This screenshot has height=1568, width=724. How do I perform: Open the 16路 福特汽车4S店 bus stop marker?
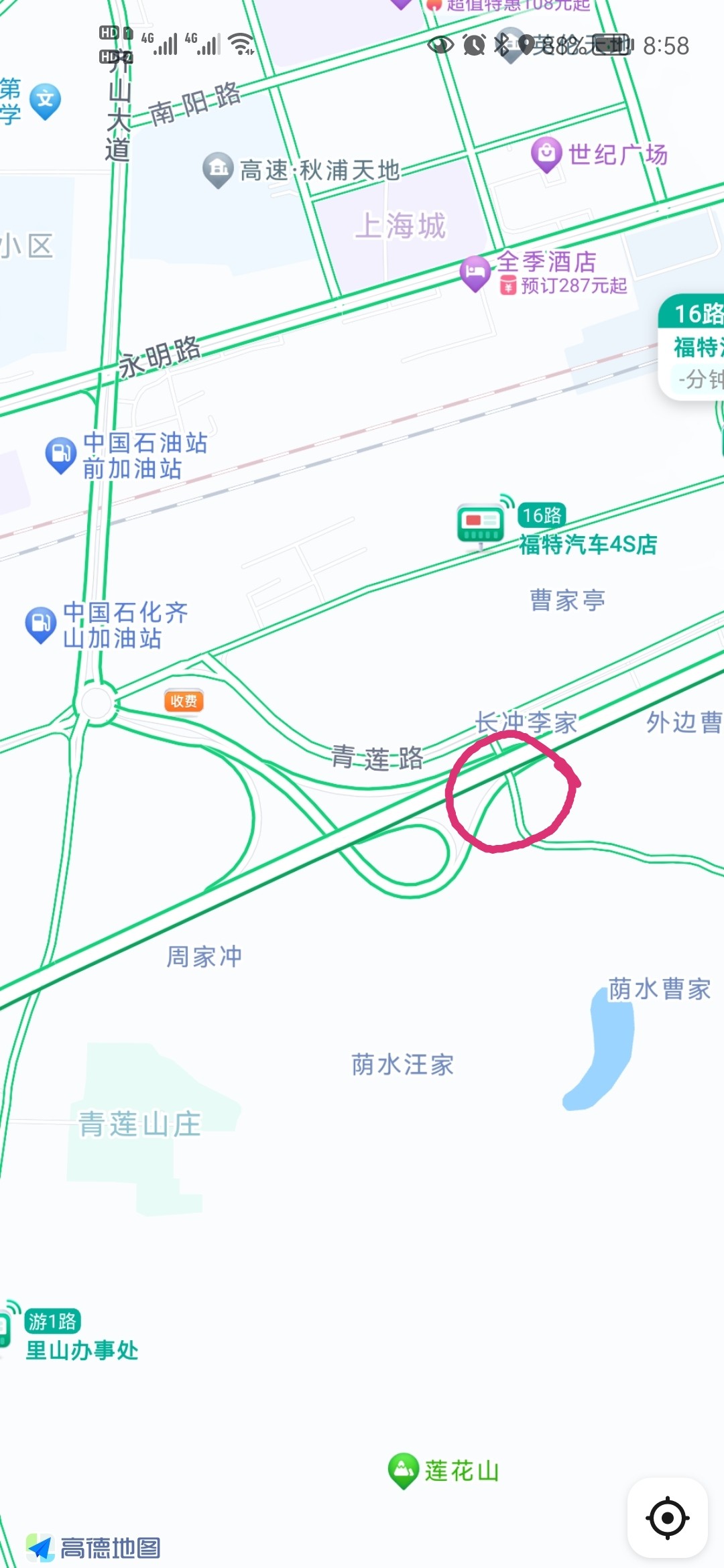[481, 524]
